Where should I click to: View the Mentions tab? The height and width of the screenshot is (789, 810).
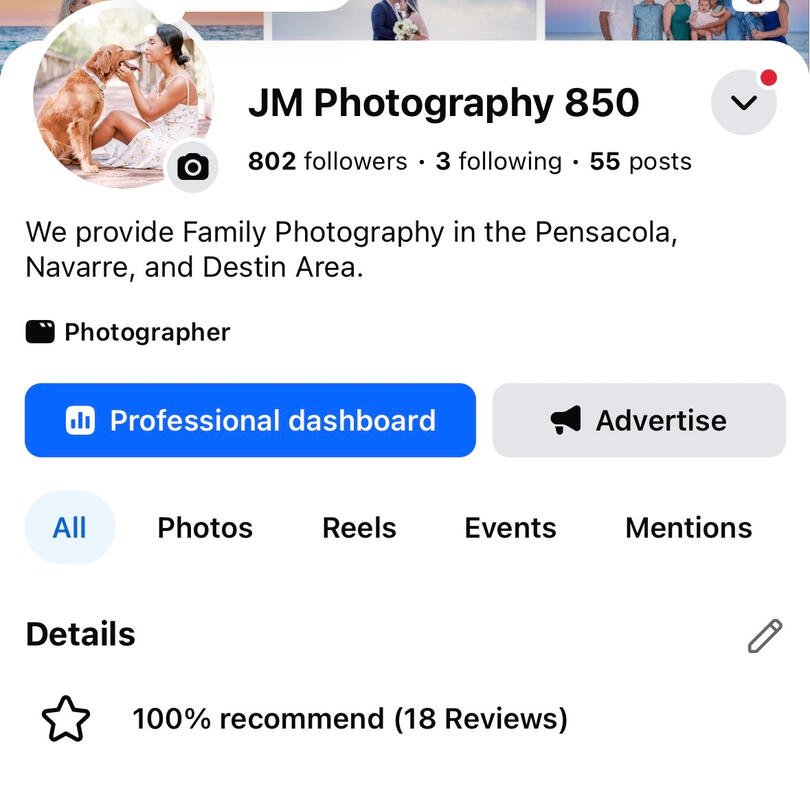click(x=688, y=528)
